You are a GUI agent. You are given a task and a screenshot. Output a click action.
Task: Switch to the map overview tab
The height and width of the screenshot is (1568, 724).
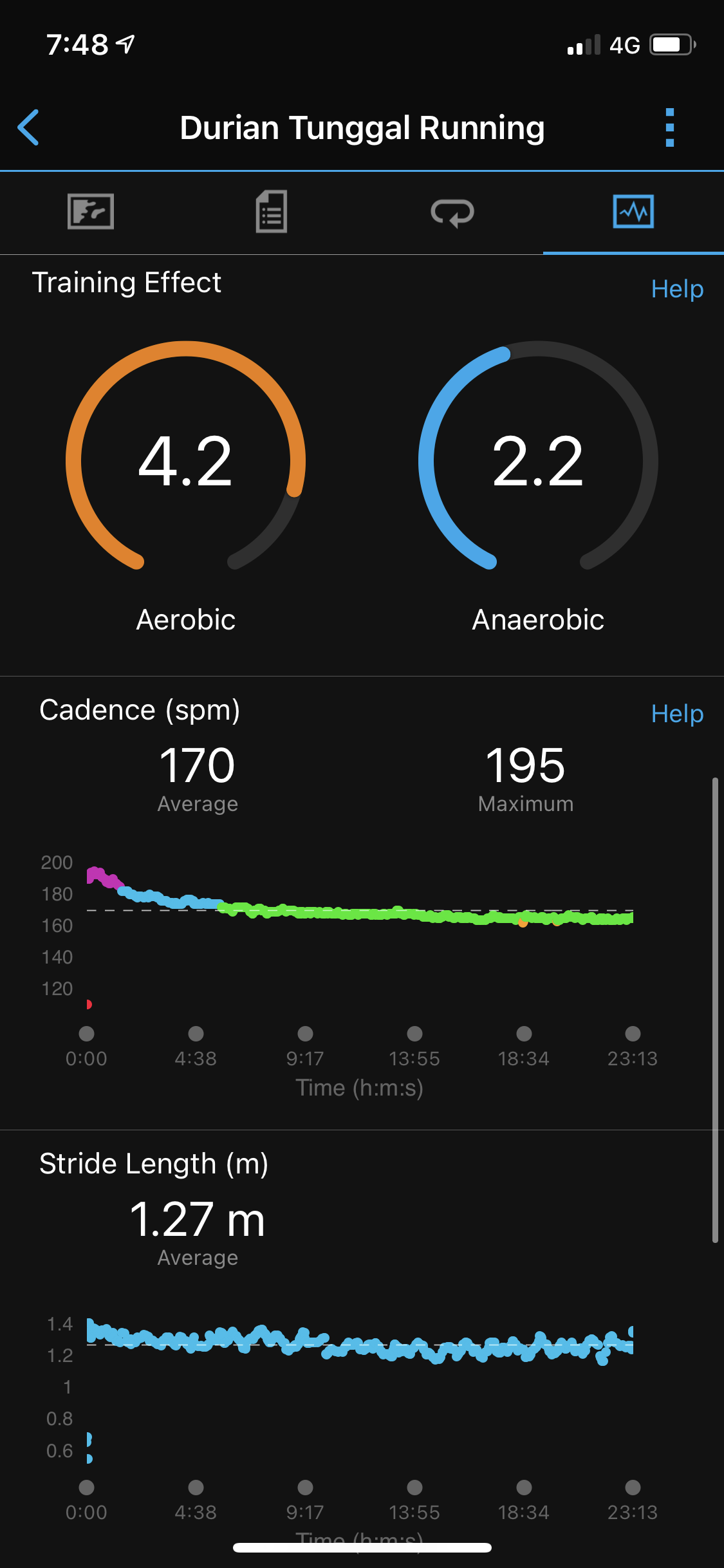[91, 212]
